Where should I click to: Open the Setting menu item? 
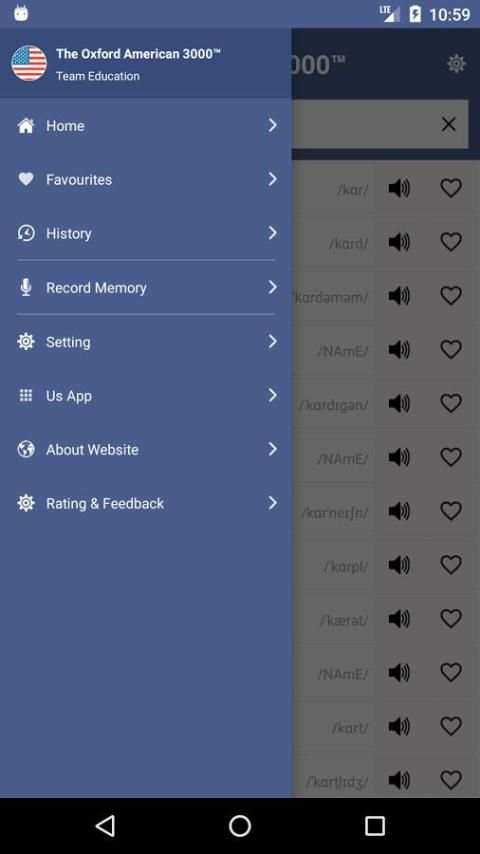pos(145,341)
